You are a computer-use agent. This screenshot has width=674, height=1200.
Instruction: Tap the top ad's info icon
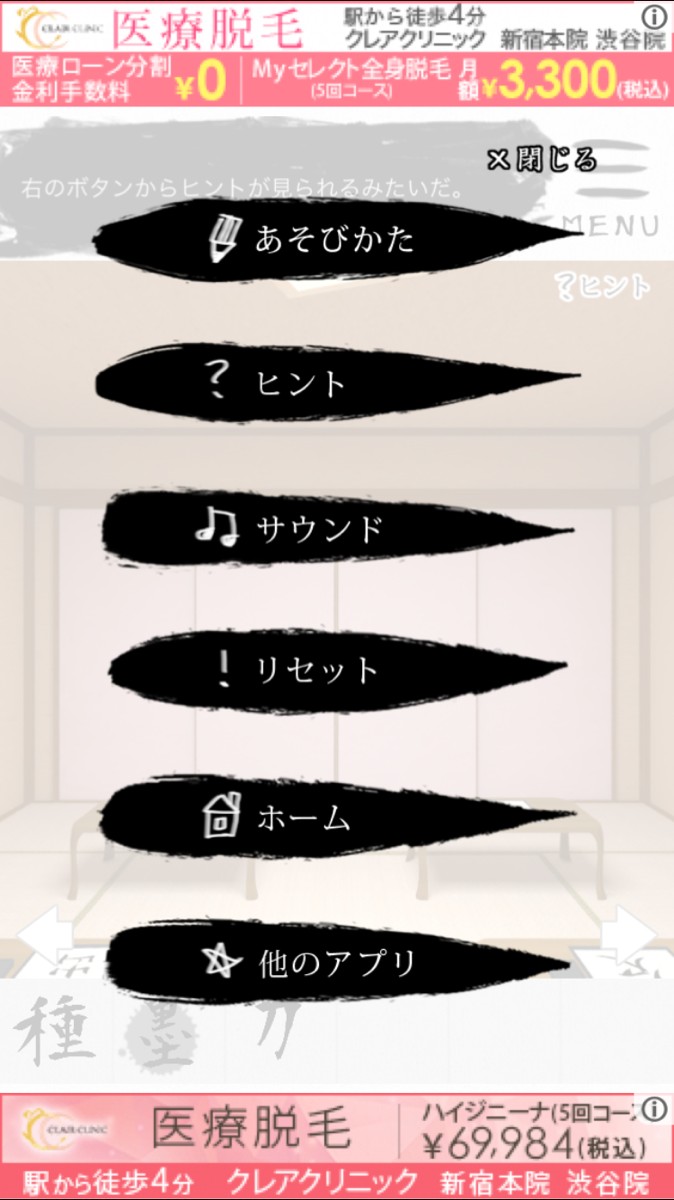click(654, 16)
